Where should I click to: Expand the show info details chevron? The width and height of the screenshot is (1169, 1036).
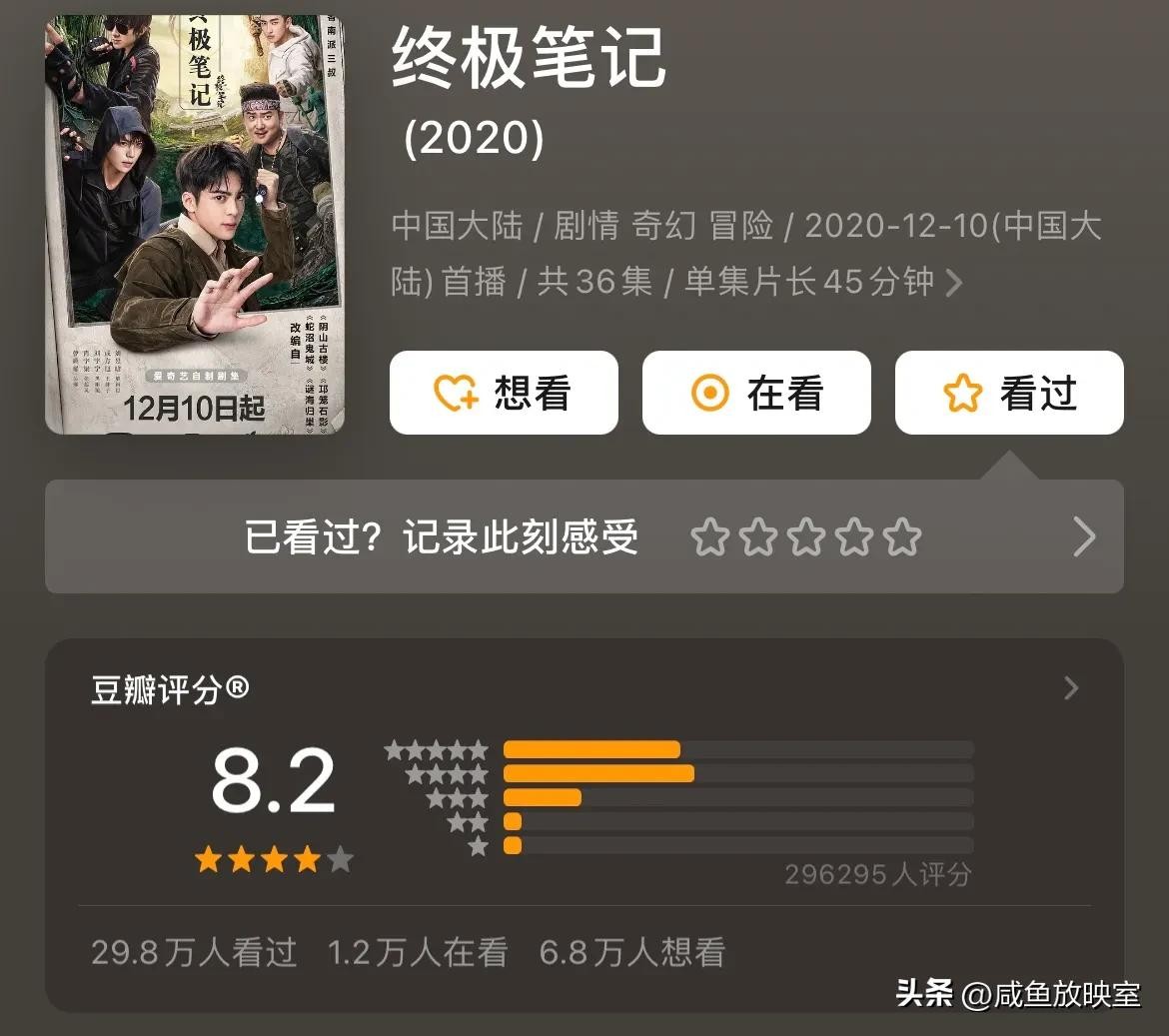[955, 283]
